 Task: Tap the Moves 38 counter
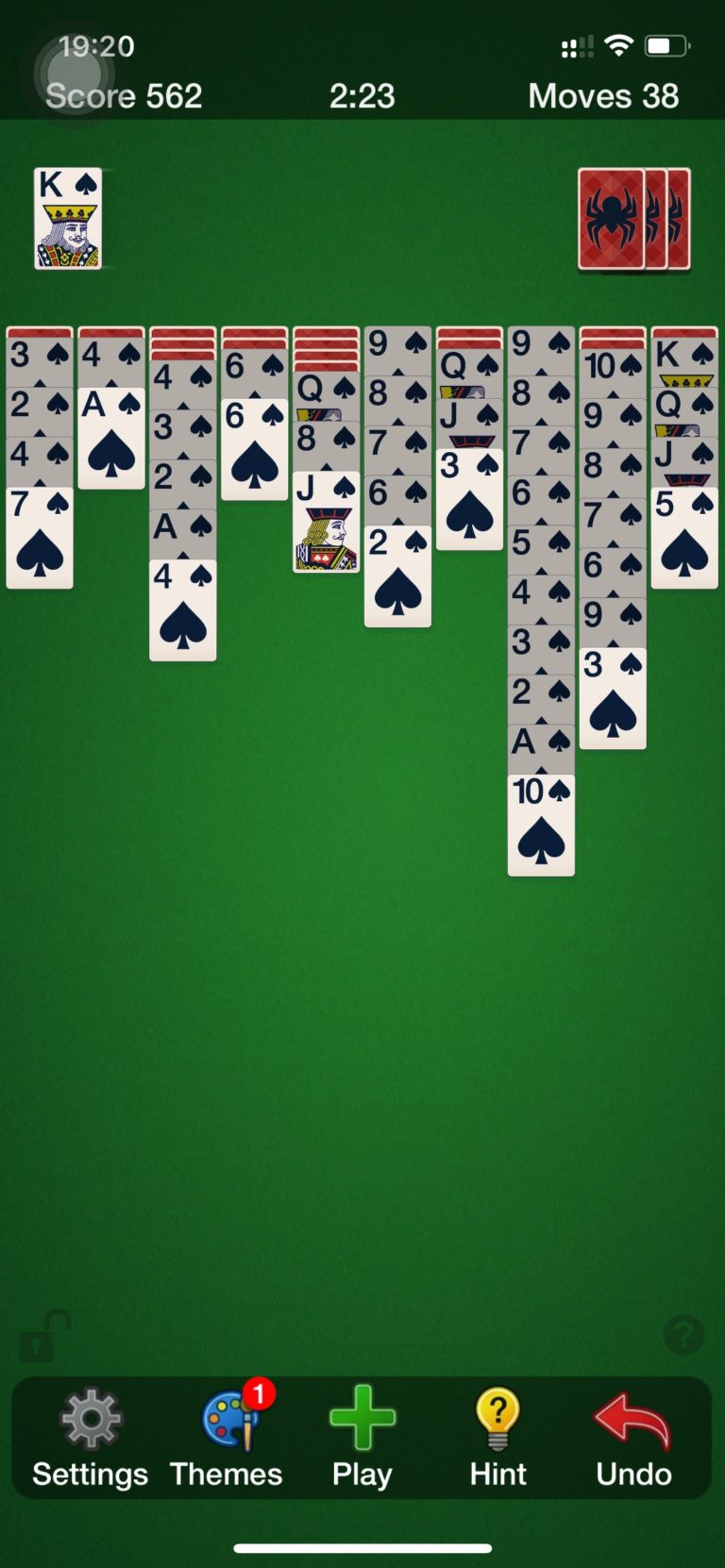coord(603,95)
